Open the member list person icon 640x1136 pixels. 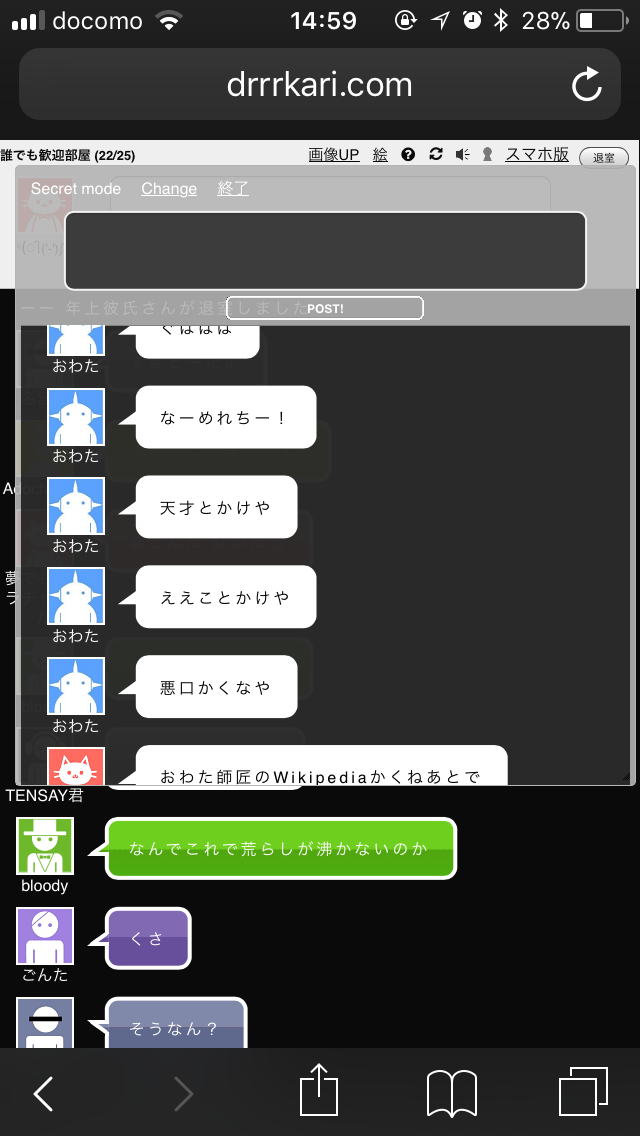click(x=488, y=154)
